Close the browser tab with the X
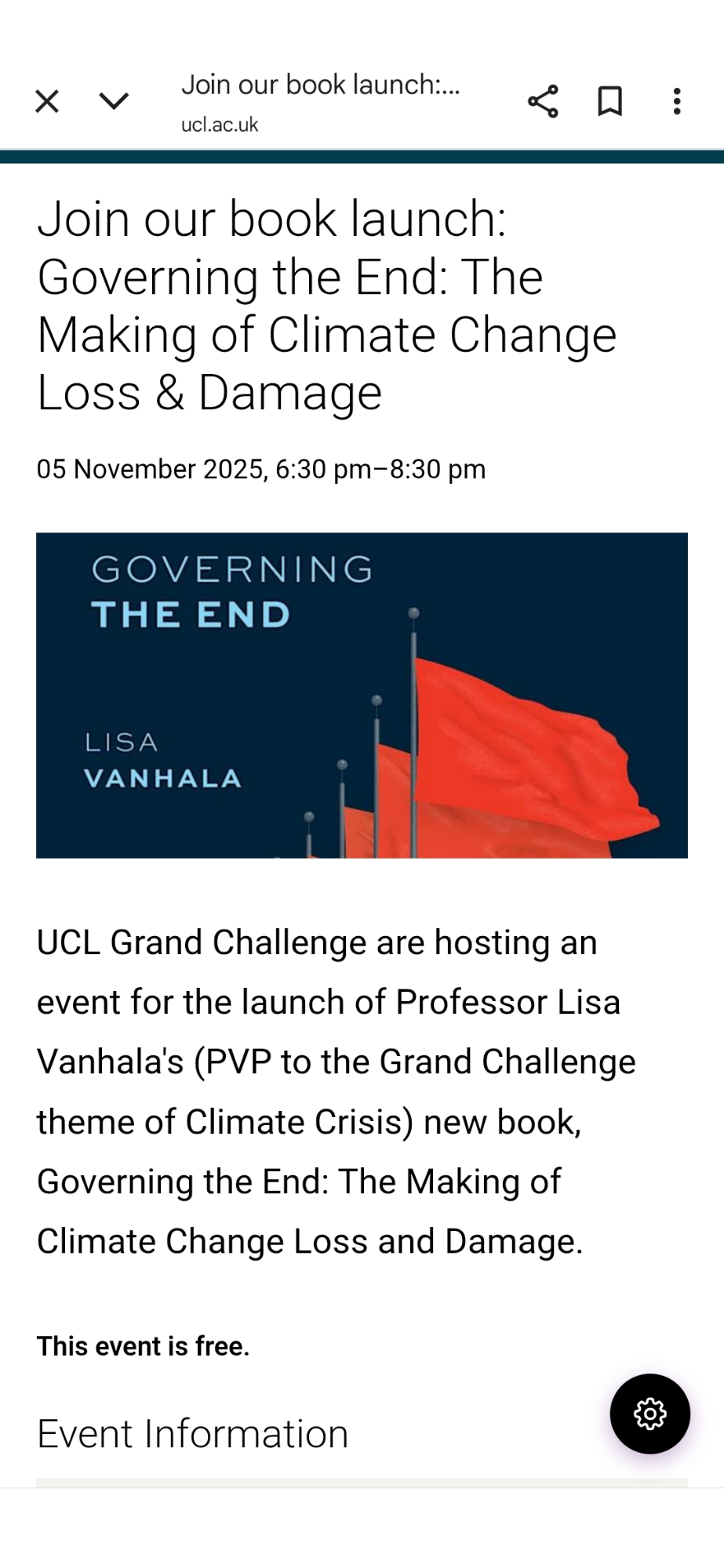This screenshot has width=724, height=1568. [47, 101]
